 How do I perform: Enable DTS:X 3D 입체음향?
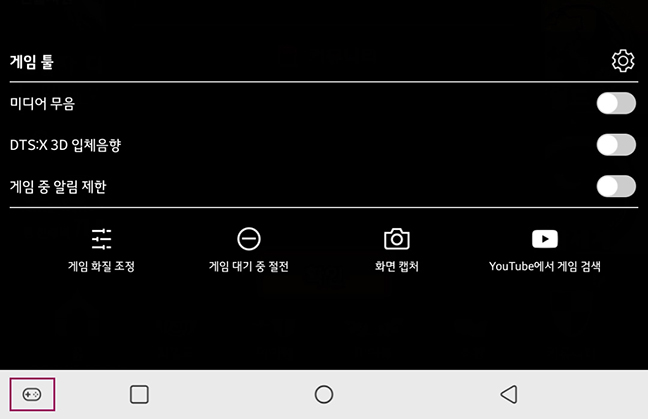point(615,145)
